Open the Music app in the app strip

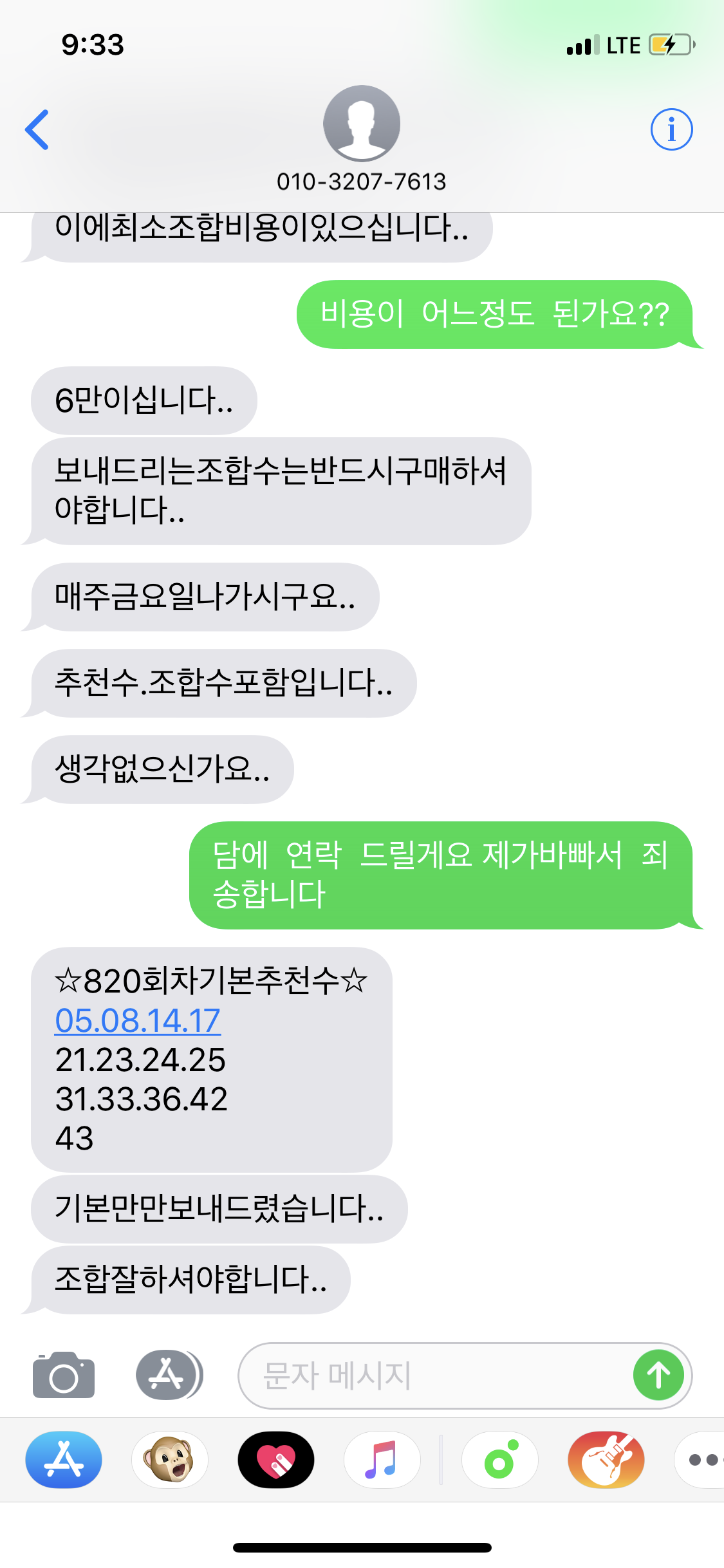pos(382,1459)
